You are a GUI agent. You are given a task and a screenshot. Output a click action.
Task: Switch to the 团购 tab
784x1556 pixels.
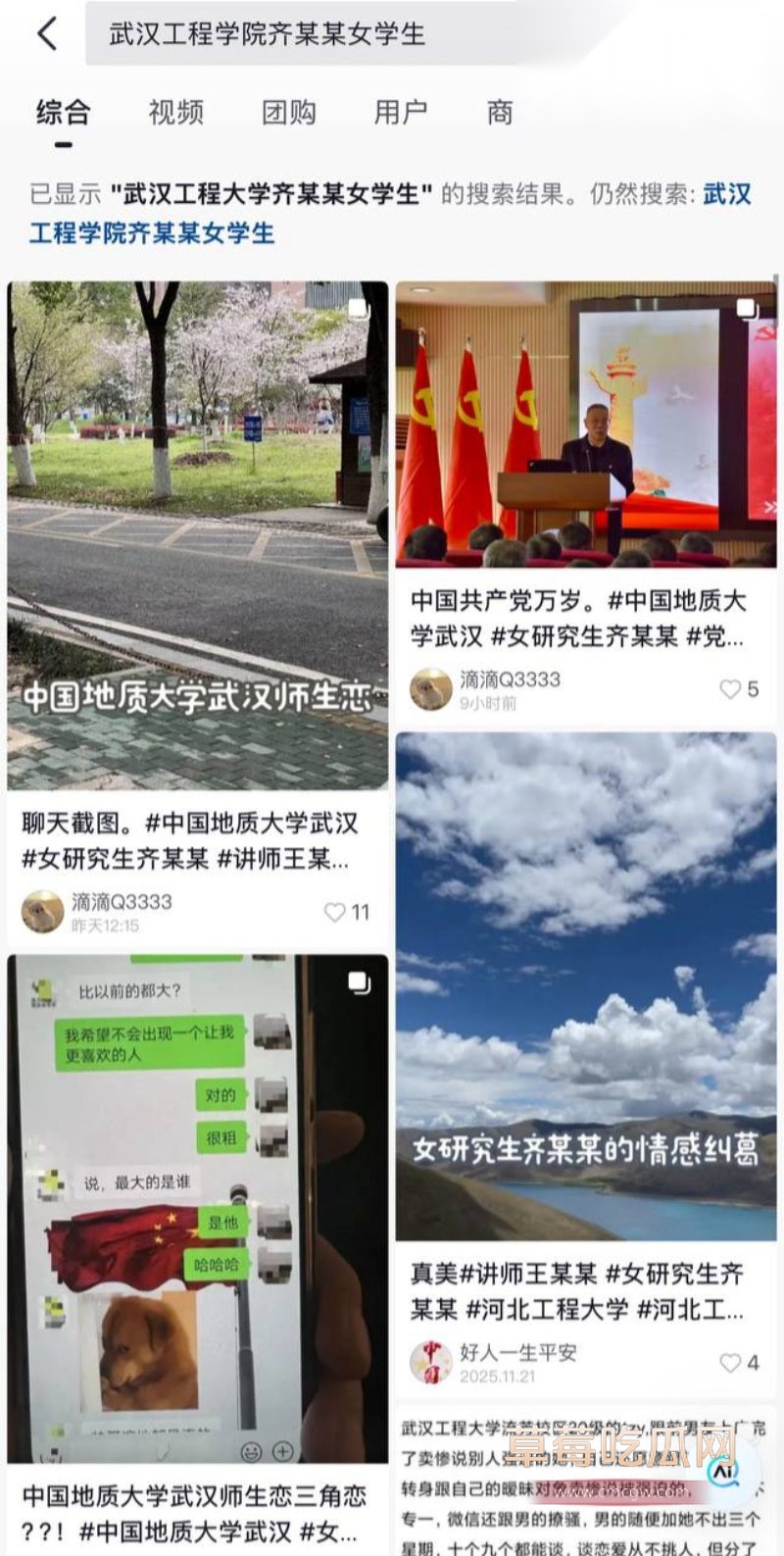[x=288, y=113]
